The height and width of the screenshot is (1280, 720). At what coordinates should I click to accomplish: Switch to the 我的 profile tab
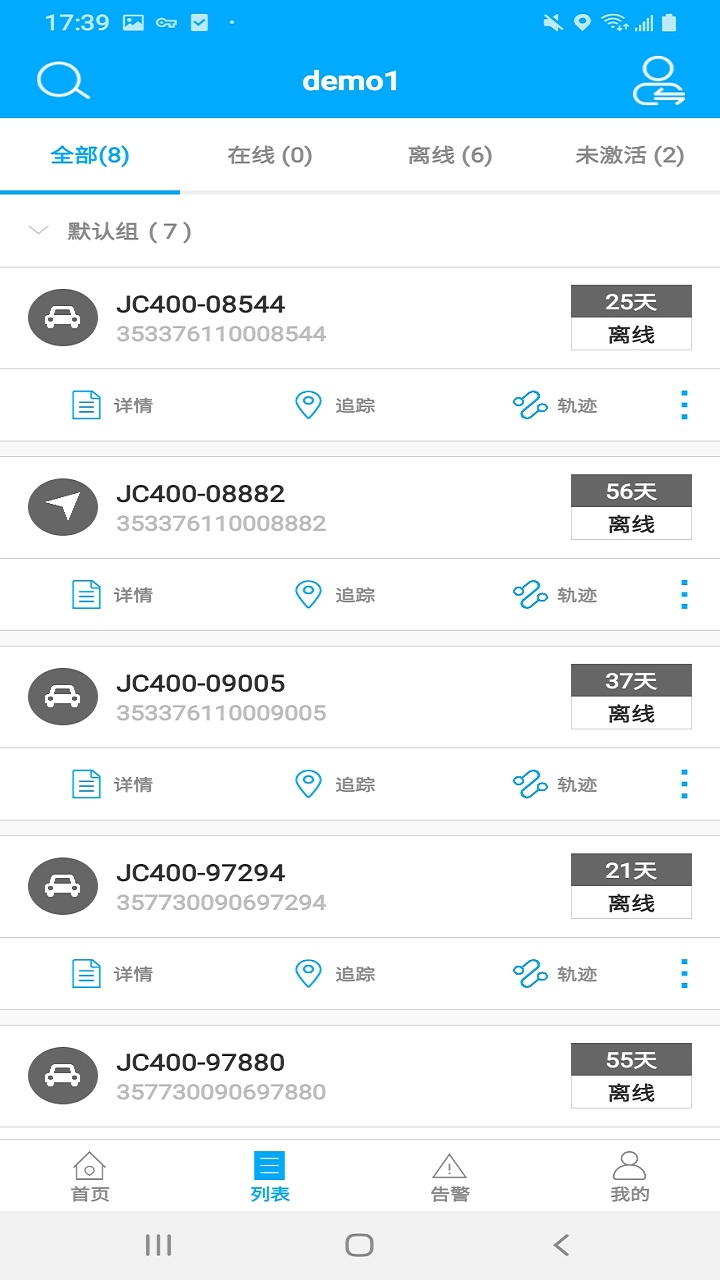629,1176
